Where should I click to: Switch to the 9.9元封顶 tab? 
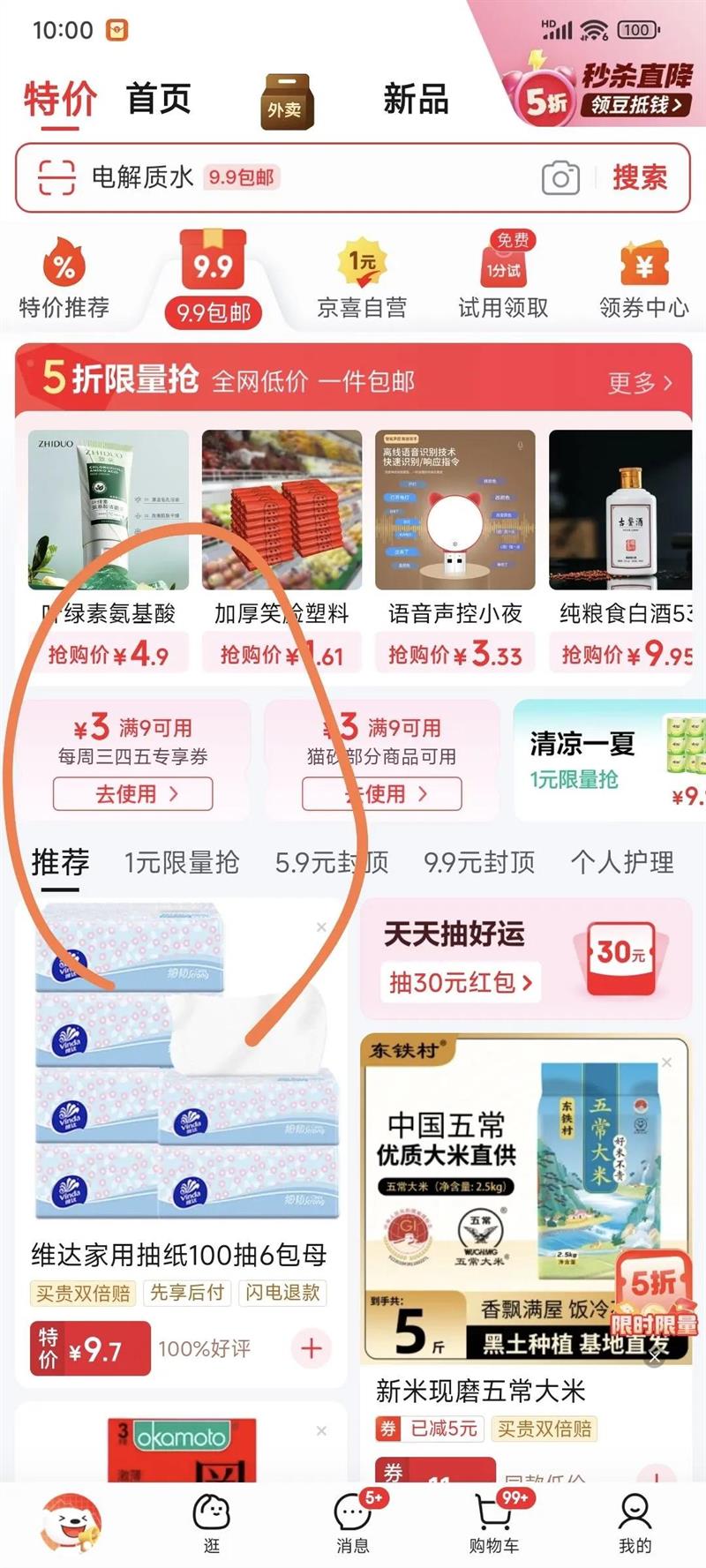479,862
